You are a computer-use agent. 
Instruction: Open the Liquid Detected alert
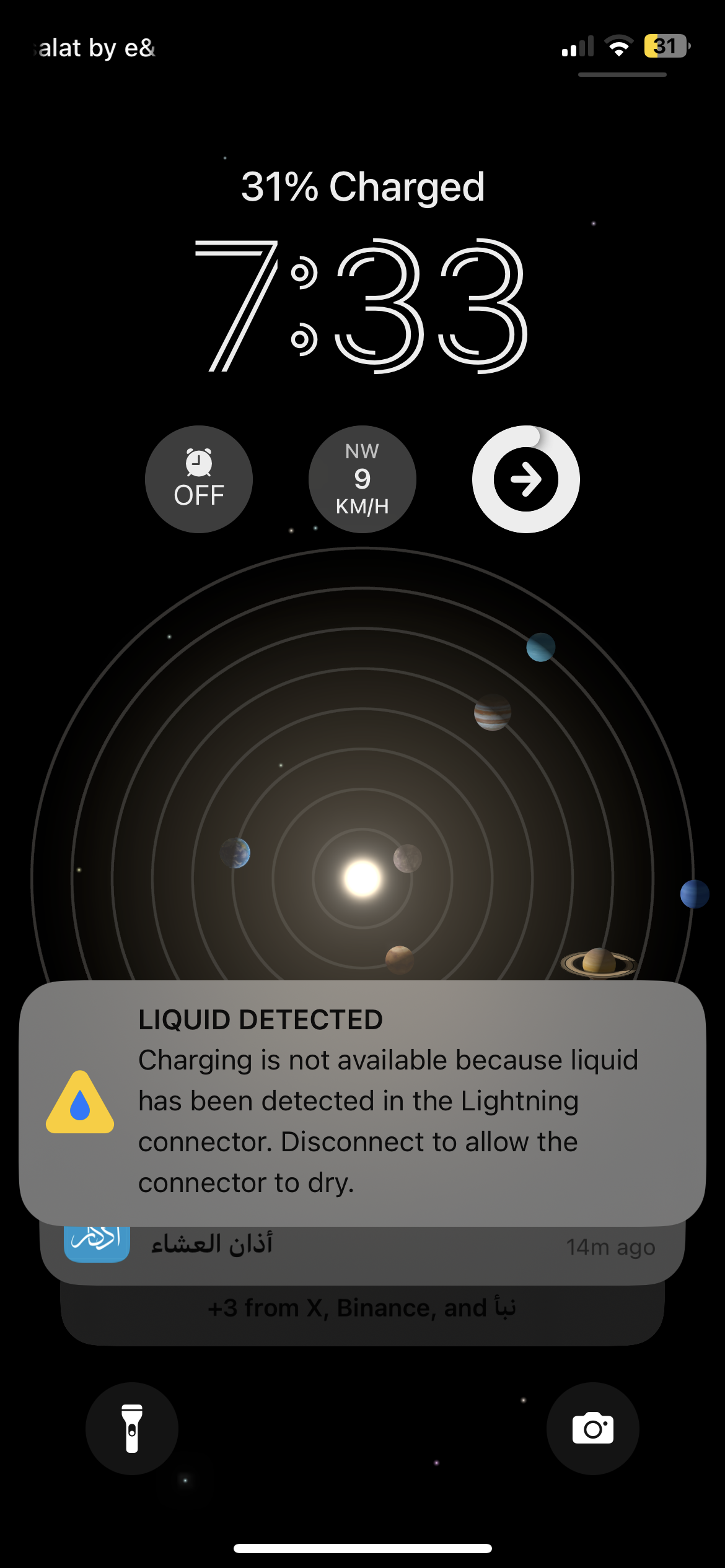362,1102
